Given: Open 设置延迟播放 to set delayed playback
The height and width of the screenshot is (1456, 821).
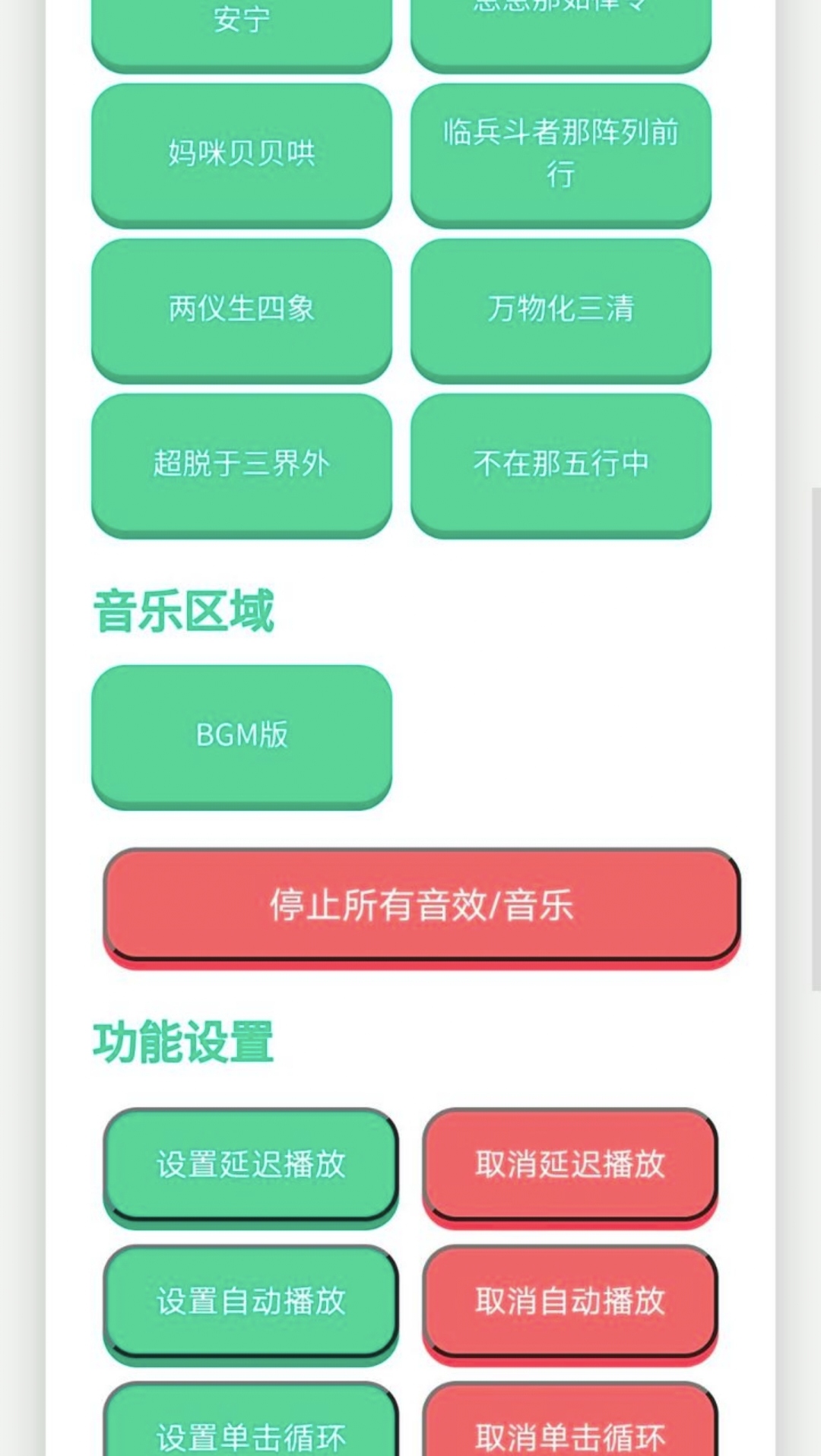Looking at the screenshot, I should coord(251,1163).
